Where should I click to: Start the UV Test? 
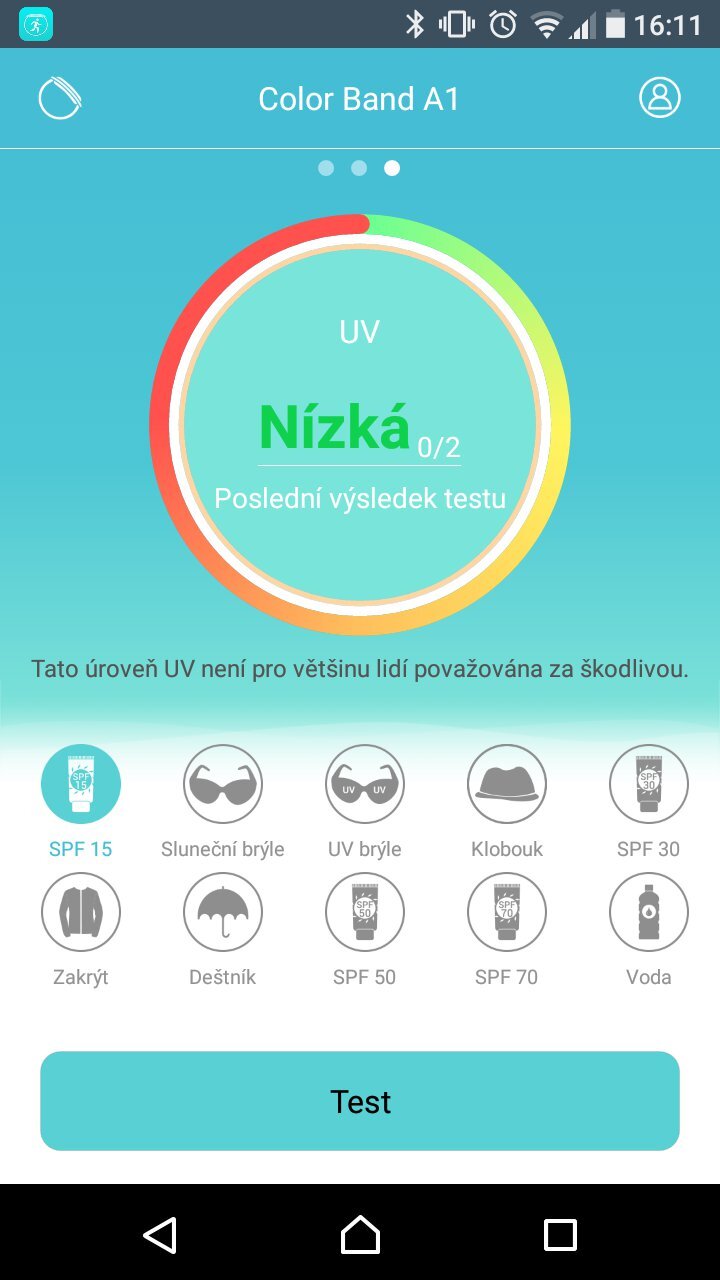360,1101
